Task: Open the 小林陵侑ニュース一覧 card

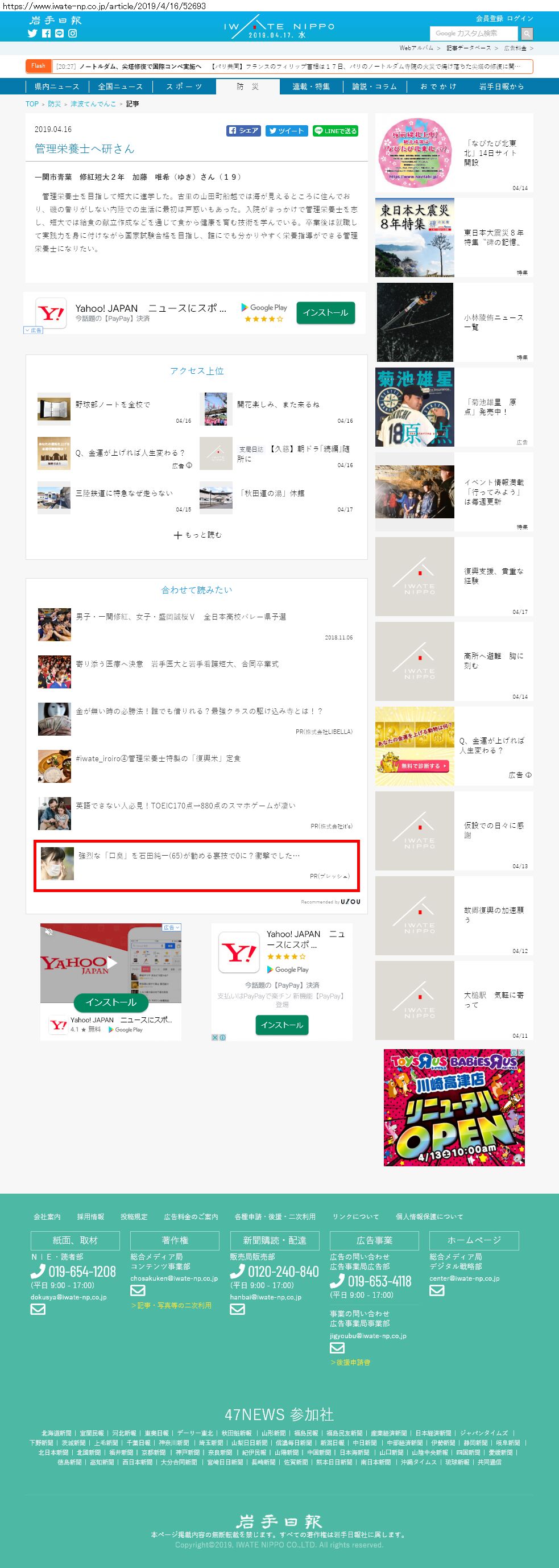Action: (454, 322)
